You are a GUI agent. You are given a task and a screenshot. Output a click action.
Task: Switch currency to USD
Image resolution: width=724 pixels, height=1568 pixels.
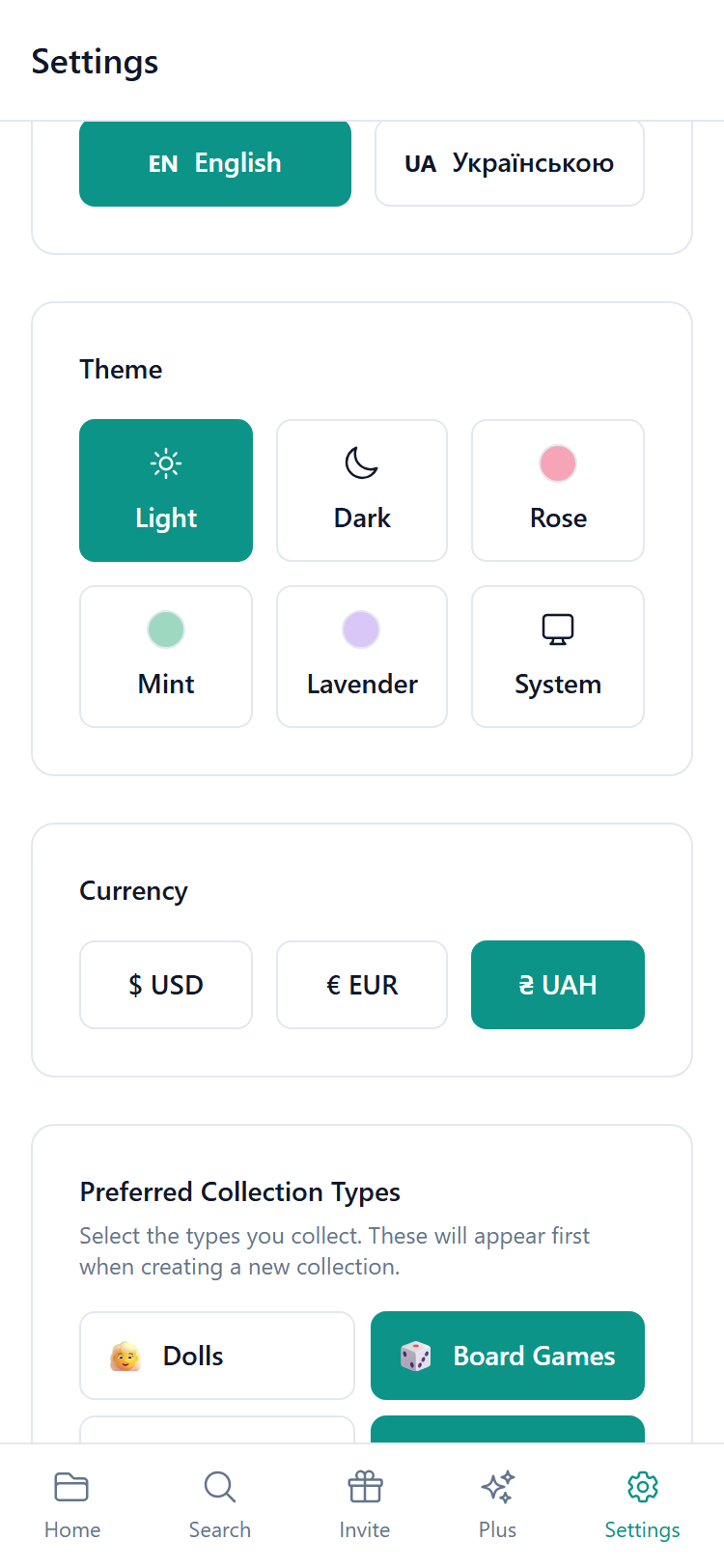click(x=165, y=985)
